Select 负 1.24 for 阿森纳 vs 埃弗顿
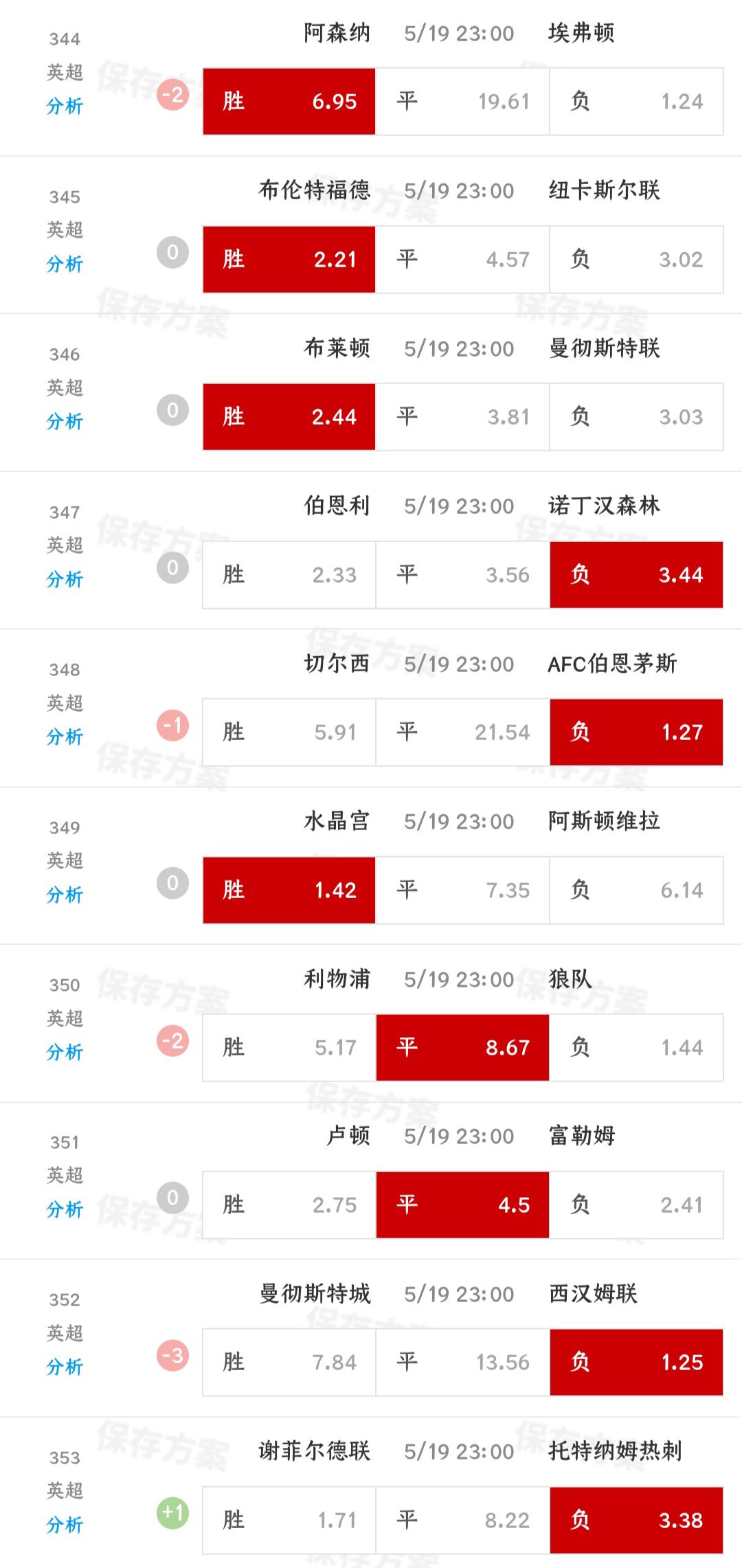This screenshot has height=1568, width=742. 636,101
